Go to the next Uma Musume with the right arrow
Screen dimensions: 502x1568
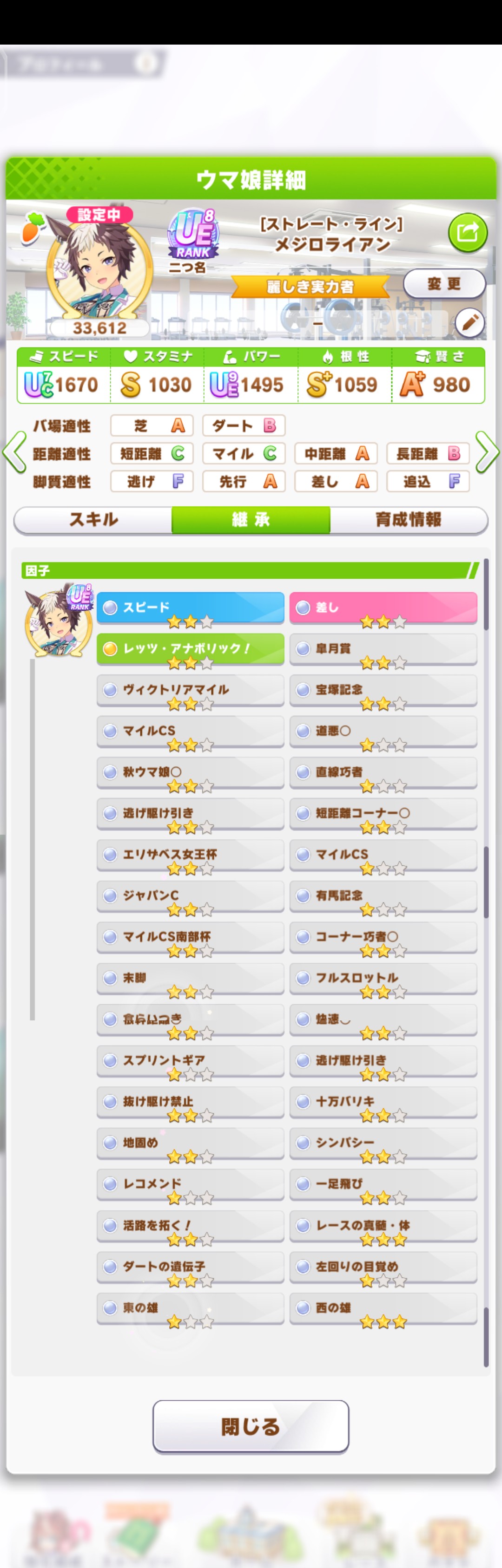[x=488, y=452]
